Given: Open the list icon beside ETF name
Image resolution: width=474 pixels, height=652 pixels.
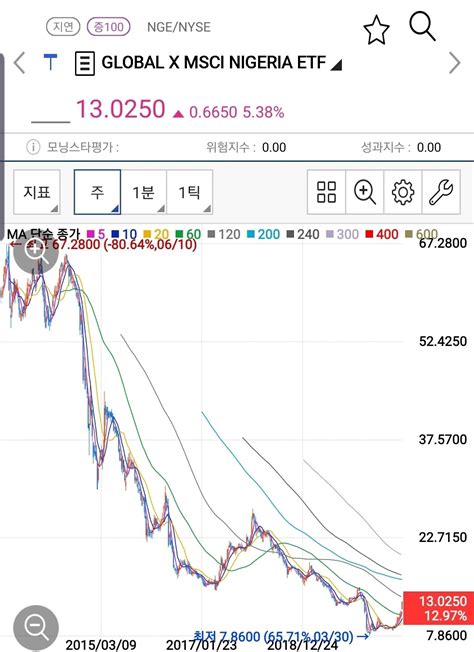Looking at the screenshot, I should point(85,64).
